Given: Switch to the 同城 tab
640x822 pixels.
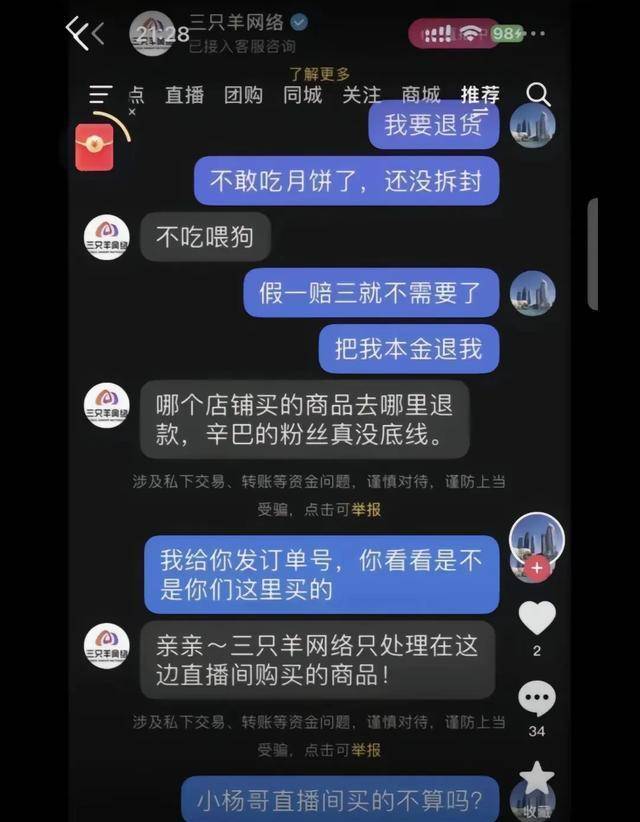Looking at the screenshot, I should tap(302, 95).
